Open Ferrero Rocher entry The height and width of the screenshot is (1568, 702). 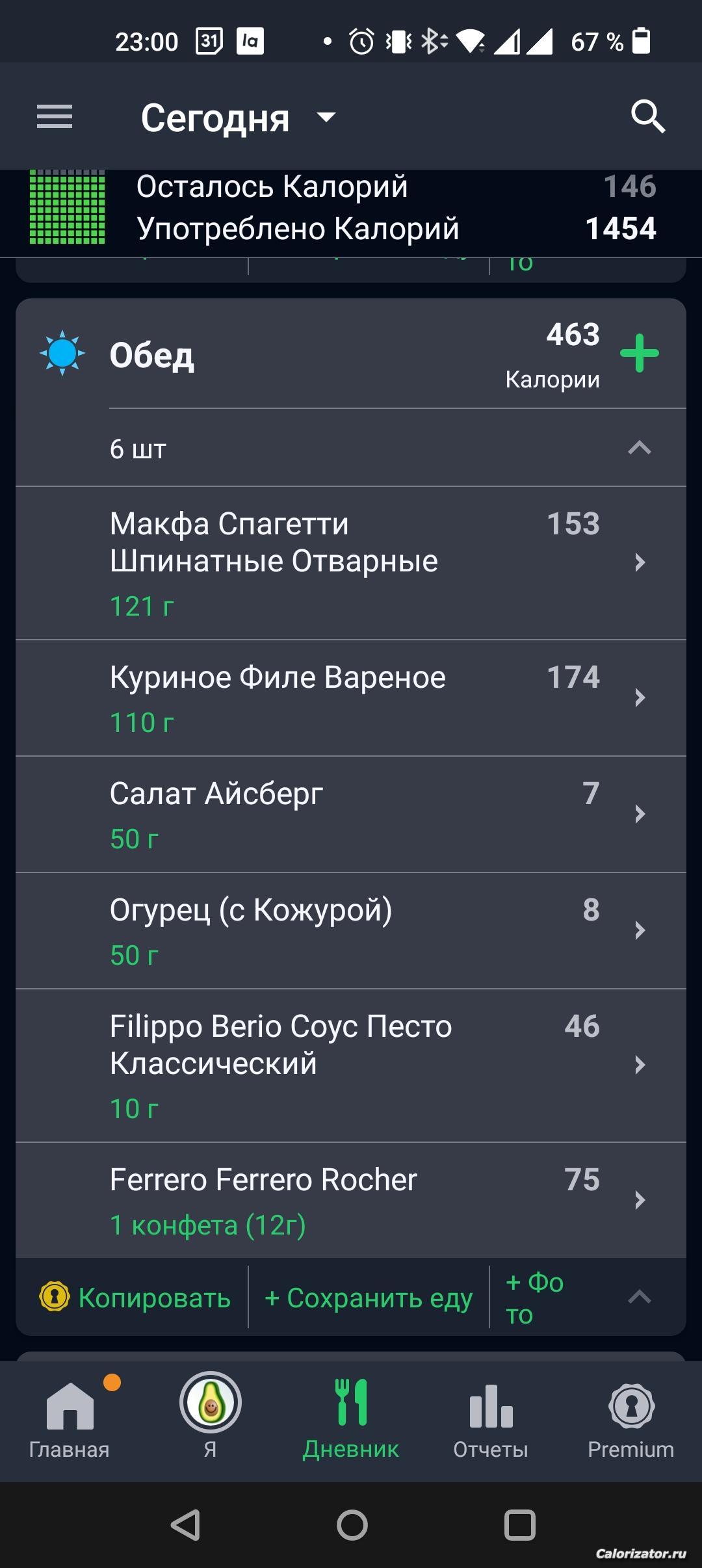coord(351,1200)
